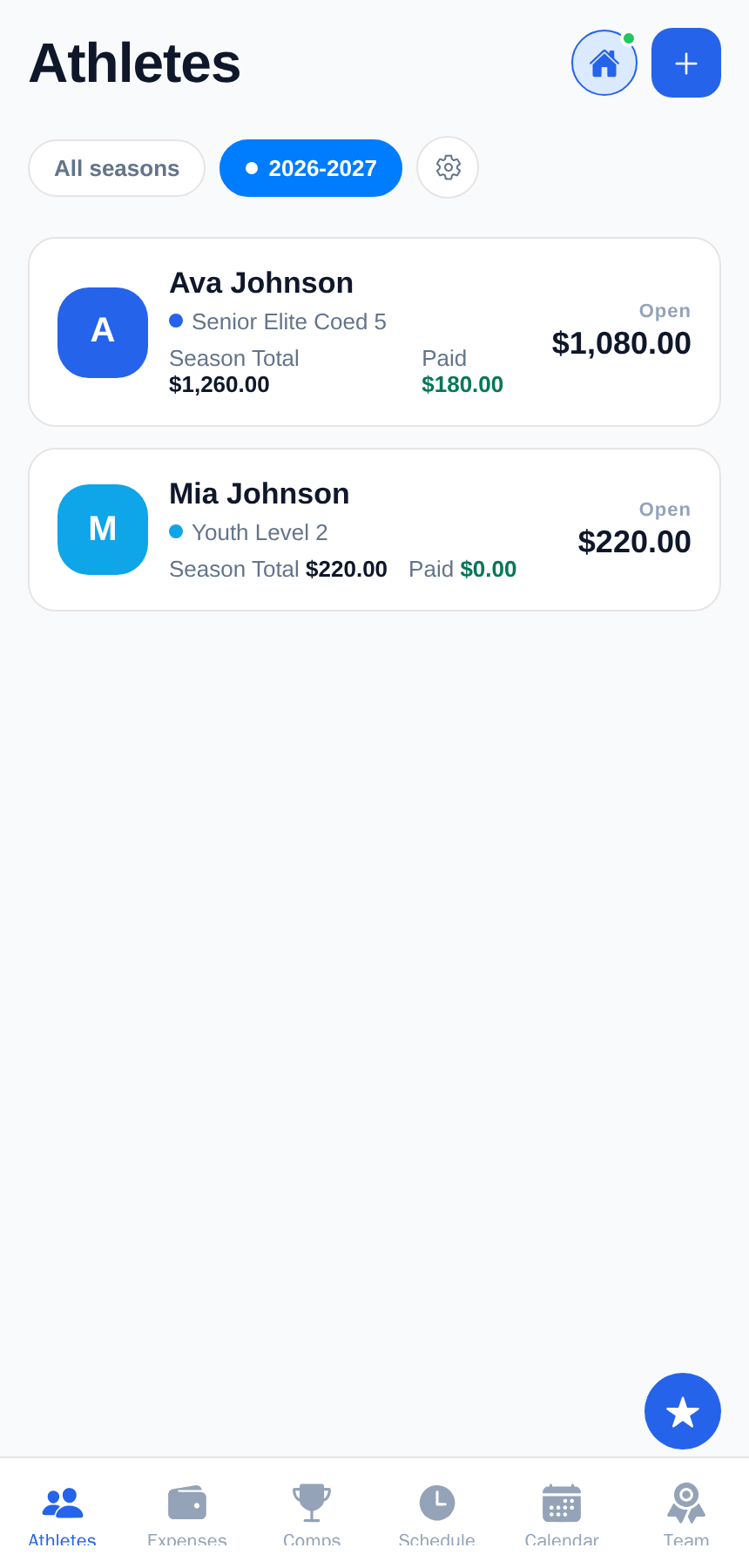Select the 2026-2027 season chip
This screenshot has width=749, height=1568.
(311, 168)
